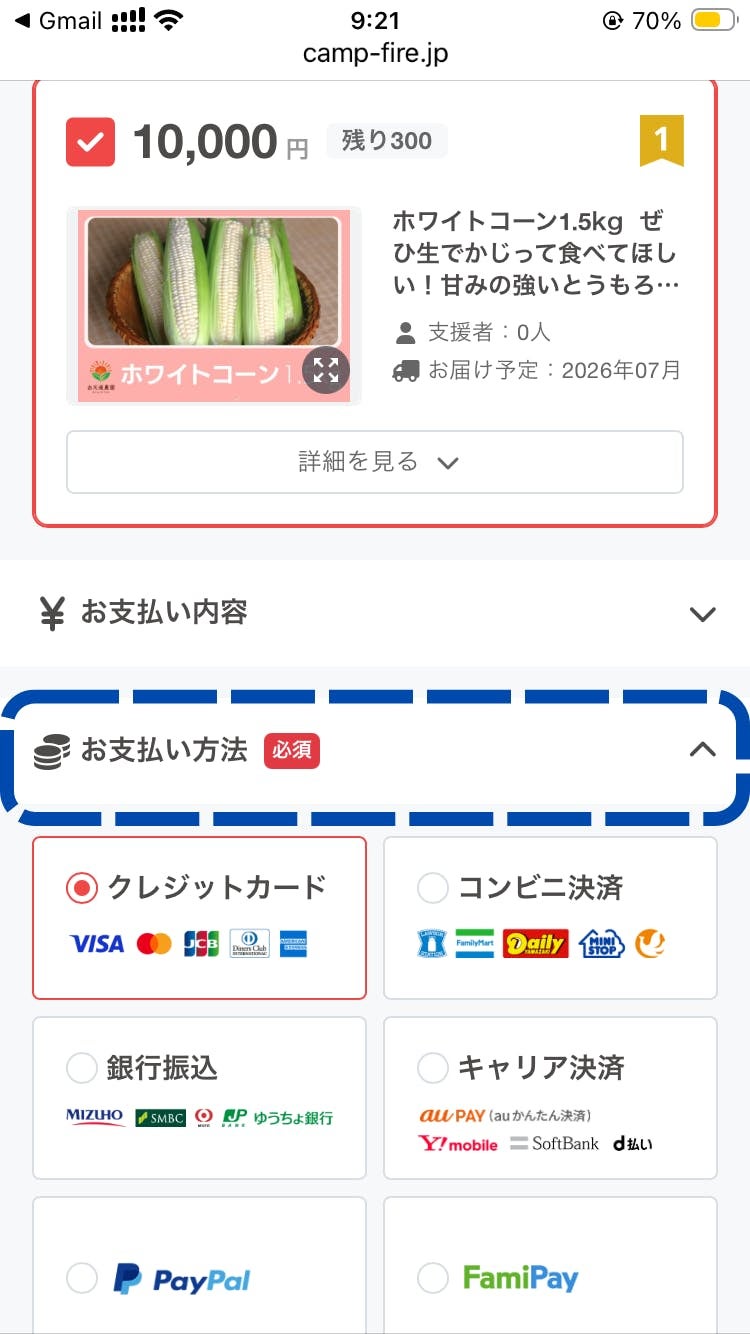Expand the お支払い内容 section

click(x=375, y=613)
